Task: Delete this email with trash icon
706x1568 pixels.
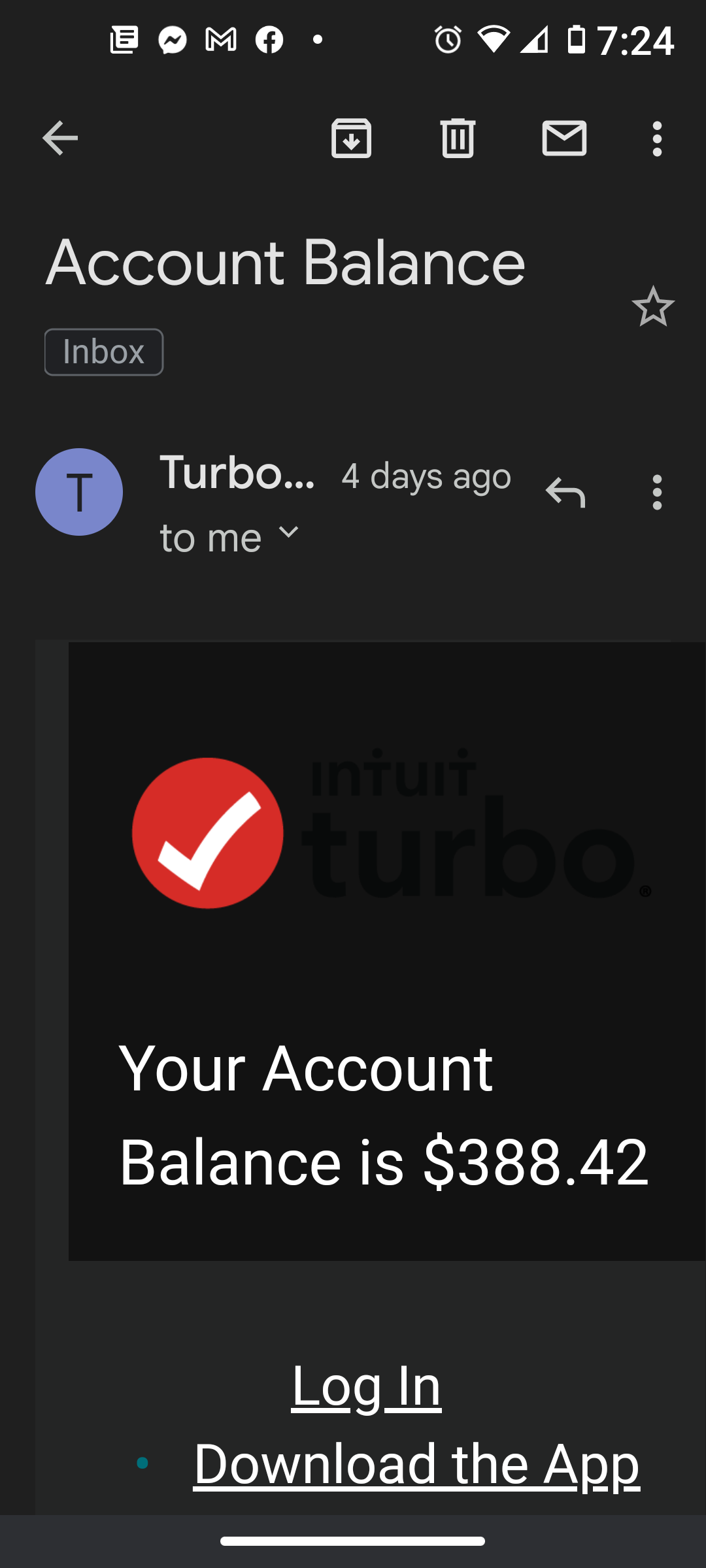Action: 458,138
